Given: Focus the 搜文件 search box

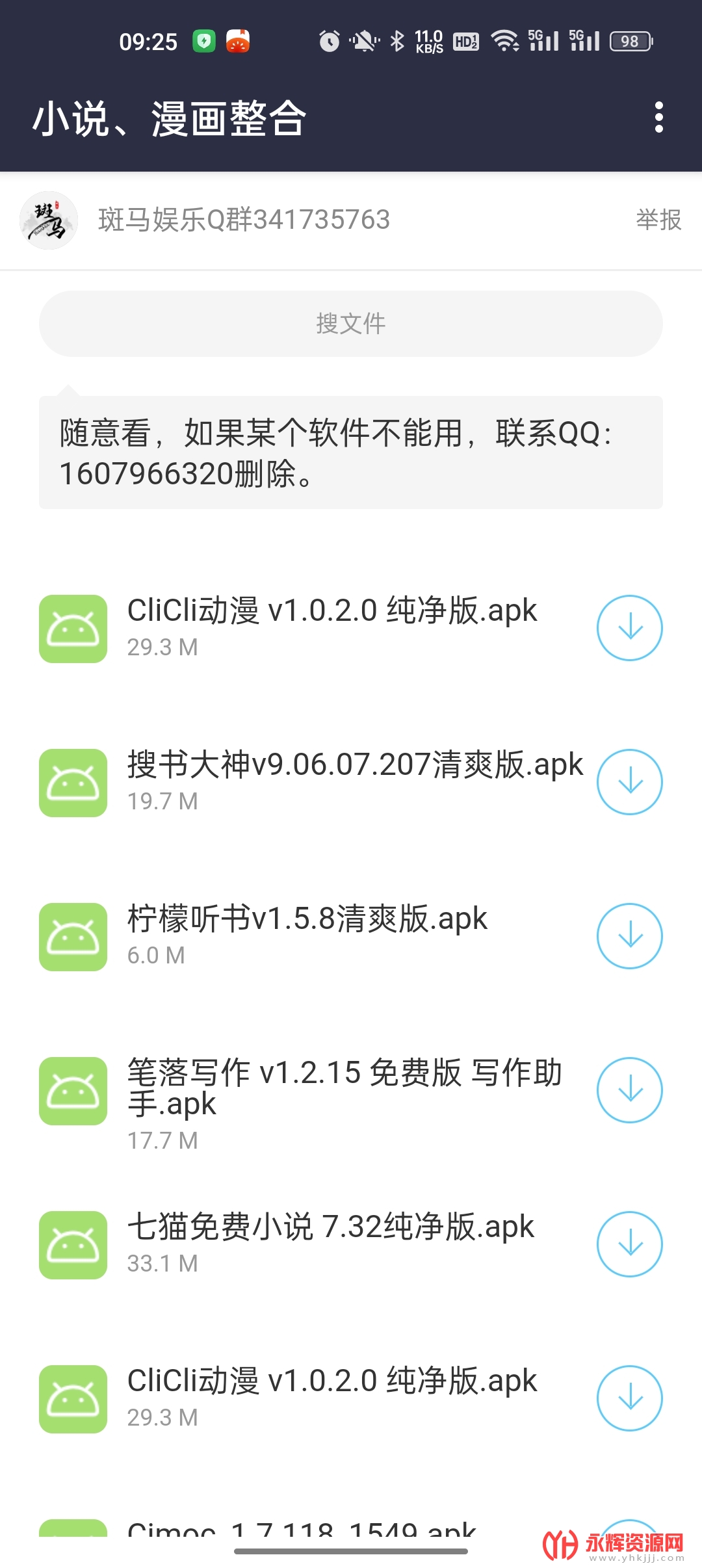Looking at the screenshot, I should click(x=351, y=324).
